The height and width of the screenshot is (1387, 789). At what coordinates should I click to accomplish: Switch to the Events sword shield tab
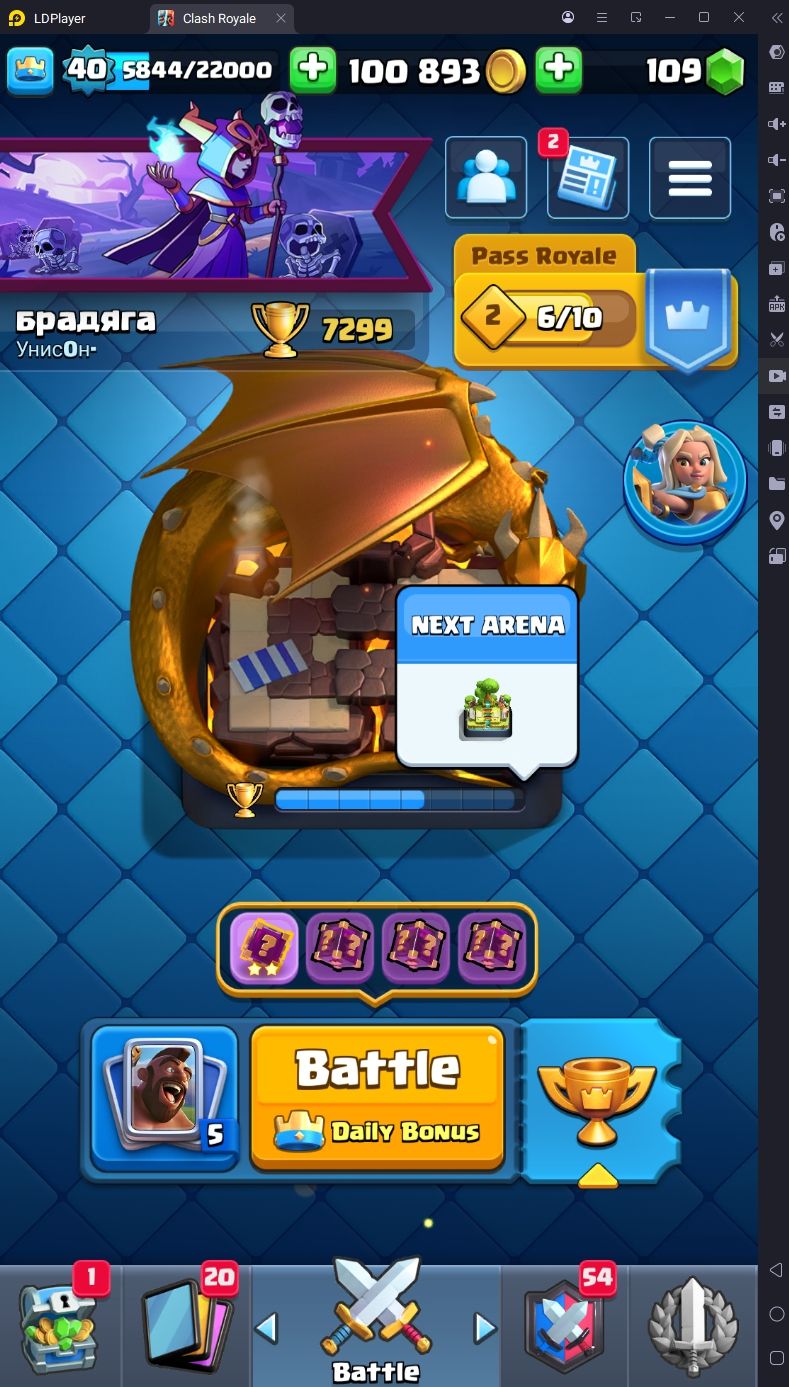coord(692,1325)
